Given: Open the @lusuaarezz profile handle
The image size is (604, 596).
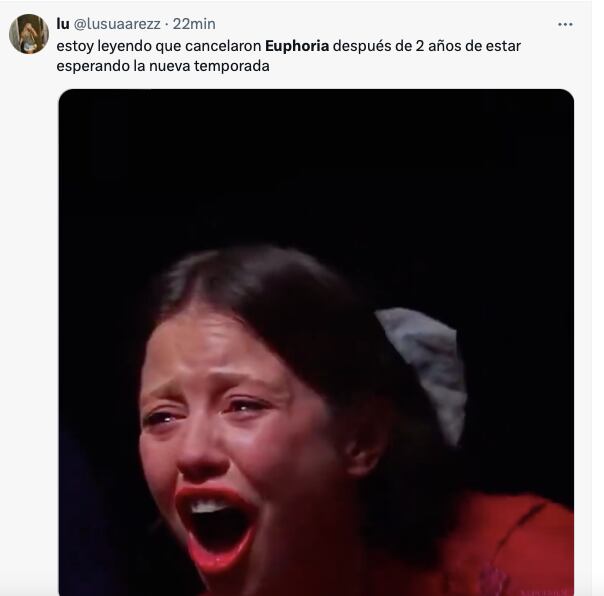Looking at the screenshot, I should [116, 23].
